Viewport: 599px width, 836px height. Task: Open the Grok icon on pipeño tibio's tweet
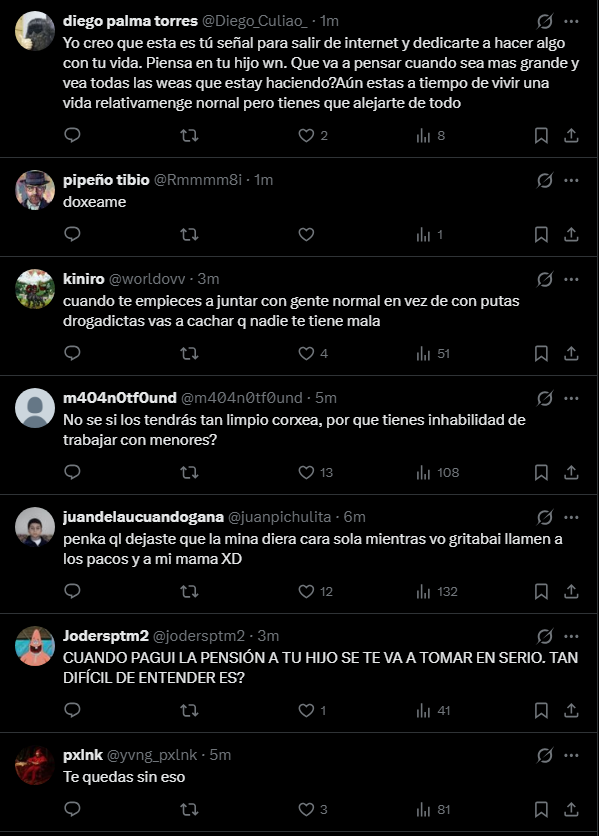545,181
